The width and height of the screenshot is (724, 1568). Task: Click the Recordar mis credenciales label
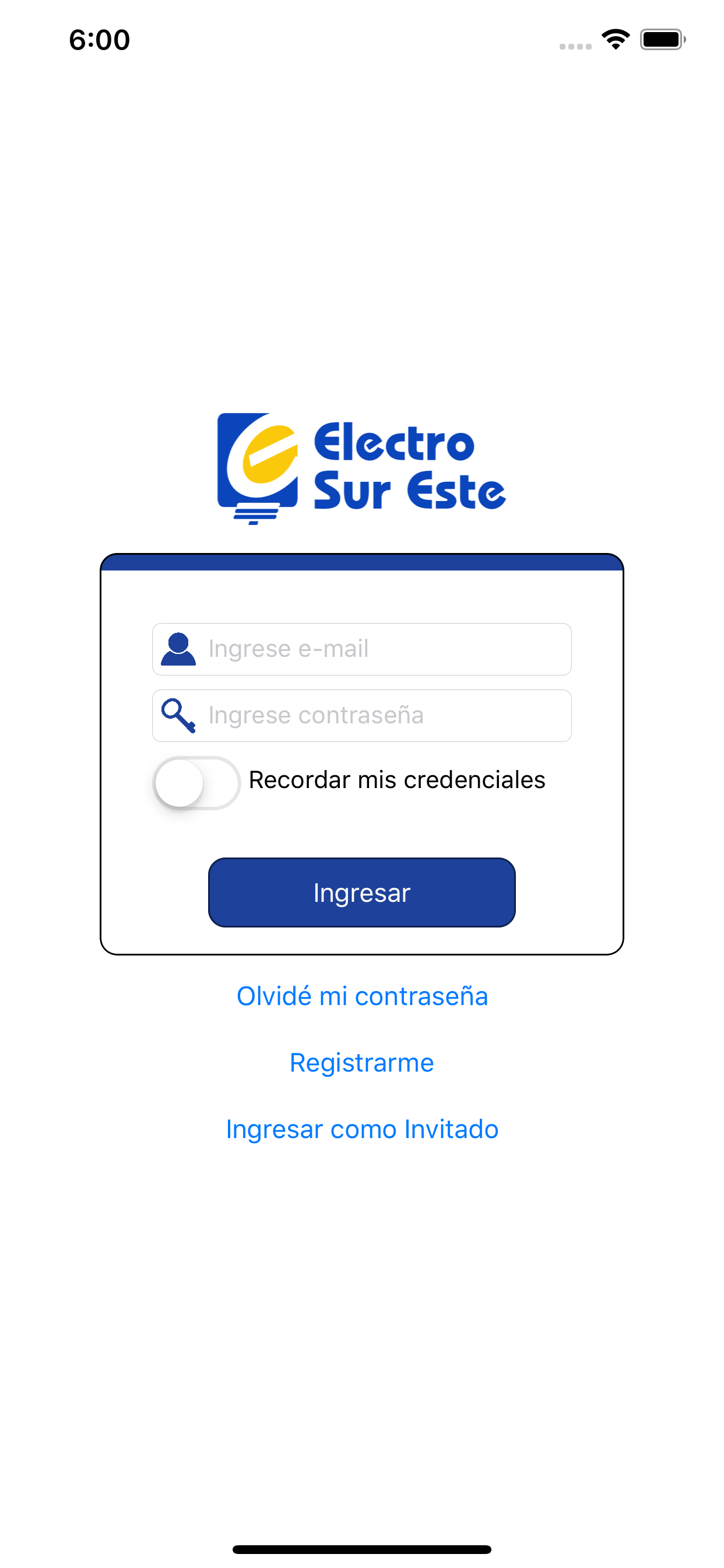(395, 780)
